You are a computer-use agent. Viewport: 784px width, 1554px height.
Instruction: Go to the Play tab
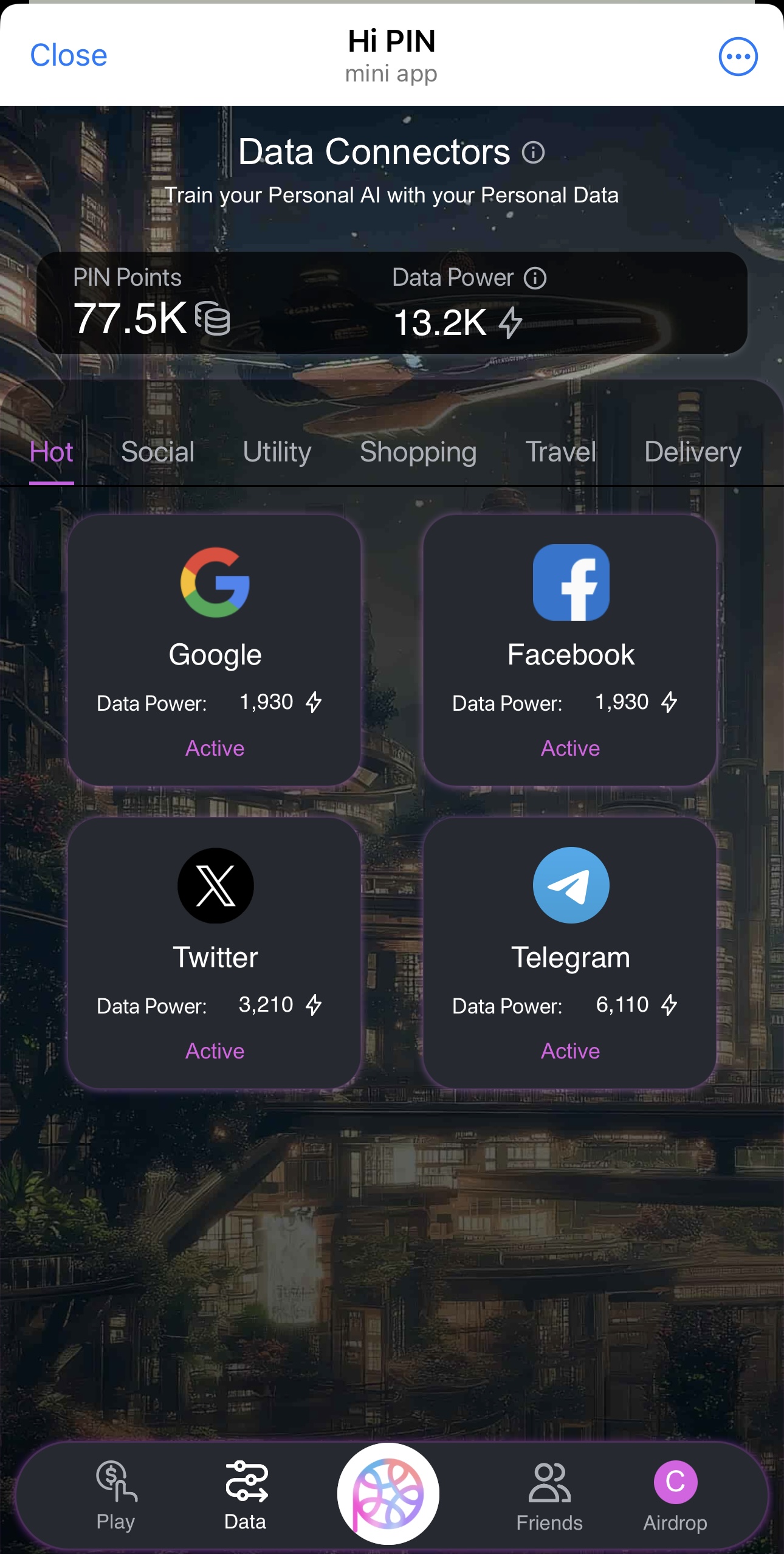(116, 1496)
